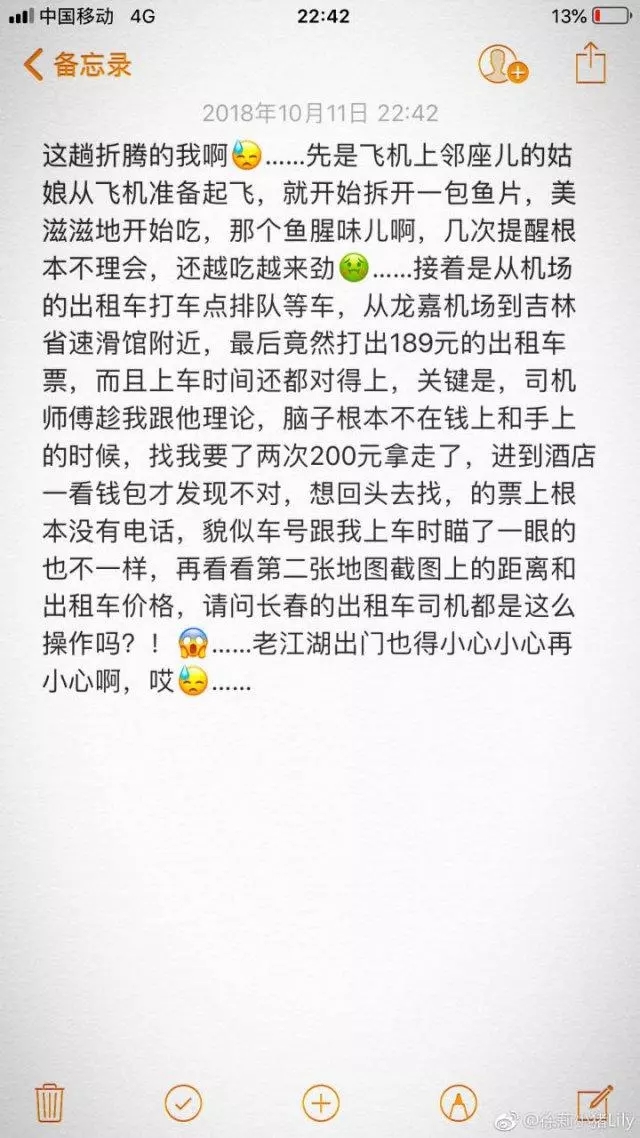Share this note
Viewport: 640px width, 1138px height.
pyautogui.click(x=591, y=63)
